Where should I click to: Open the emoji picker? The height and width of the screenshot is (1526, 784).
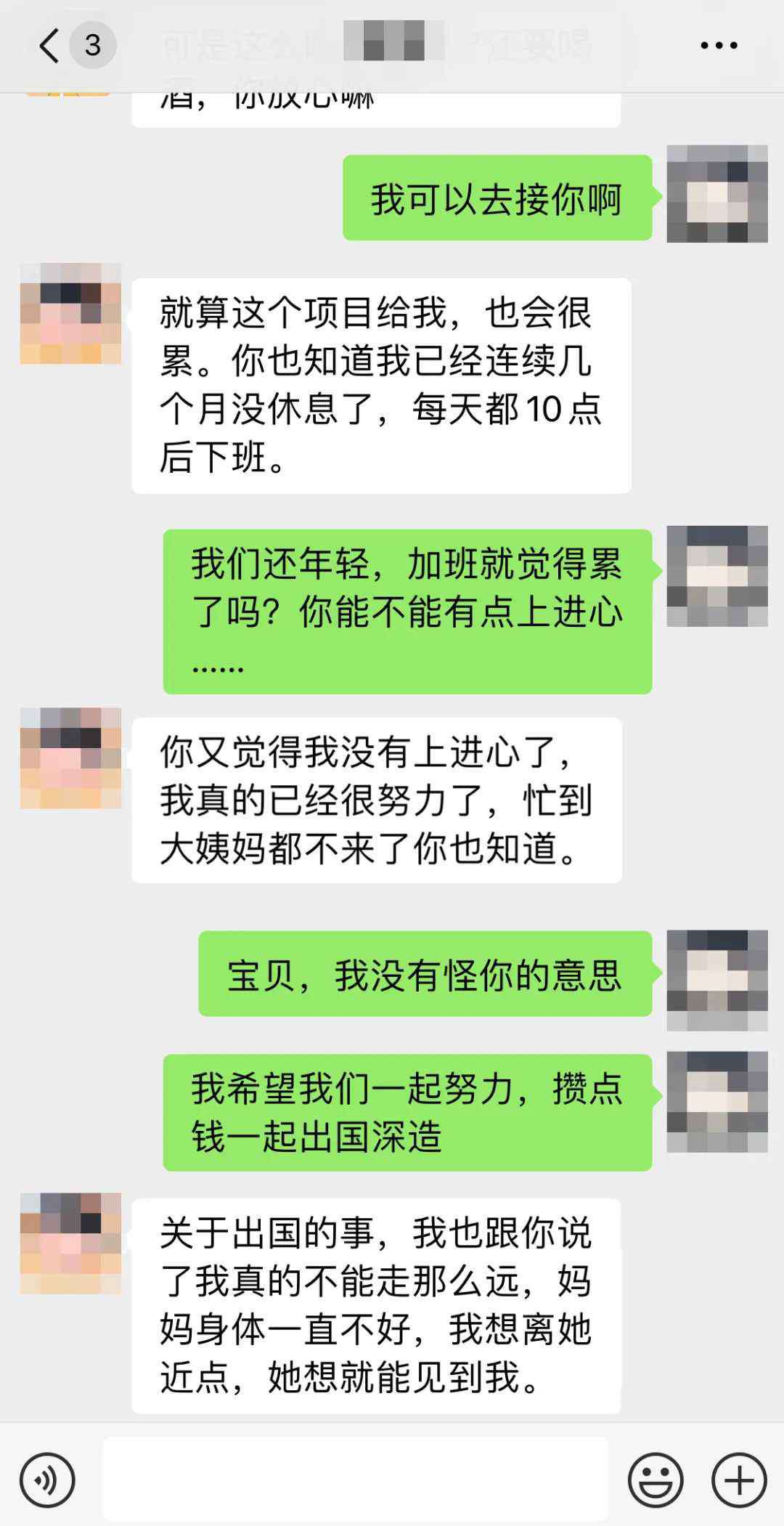(656, 1480)
